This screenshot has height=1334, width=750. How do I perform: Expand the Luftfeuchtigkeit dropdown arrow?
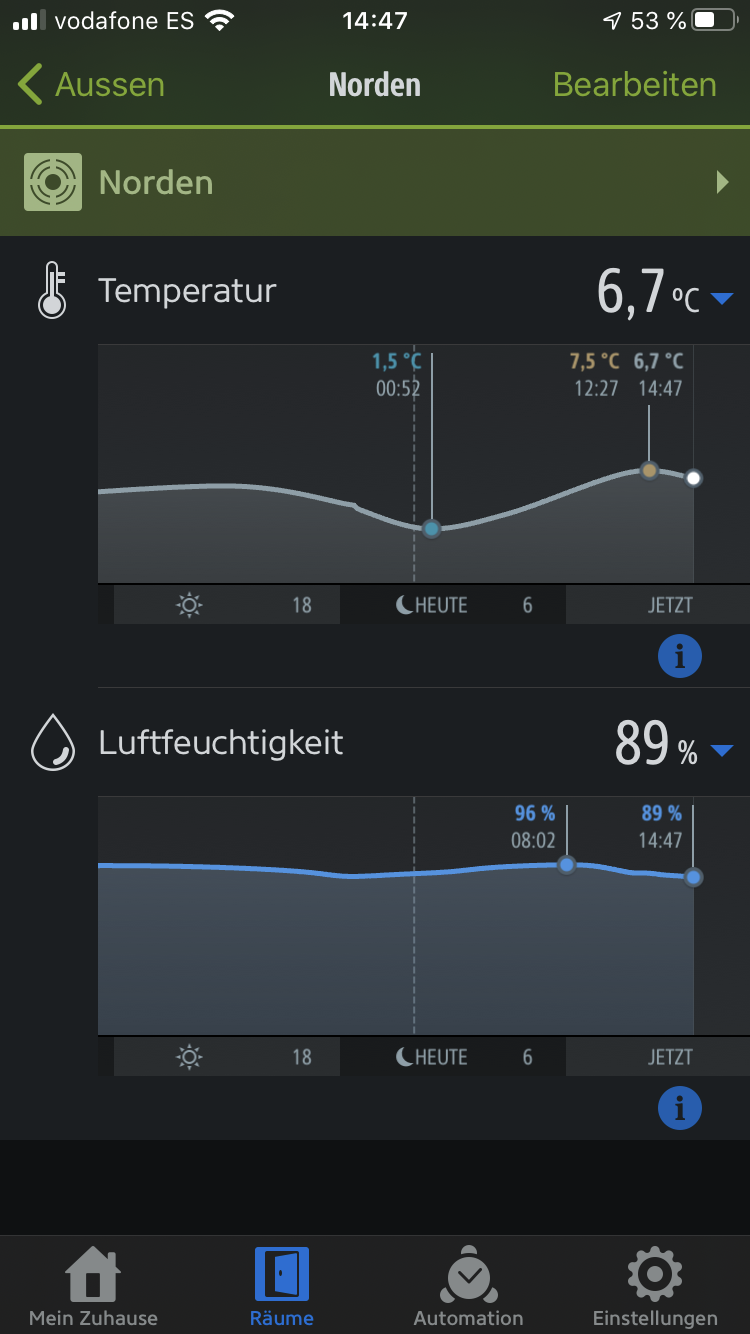pos(722,750)
